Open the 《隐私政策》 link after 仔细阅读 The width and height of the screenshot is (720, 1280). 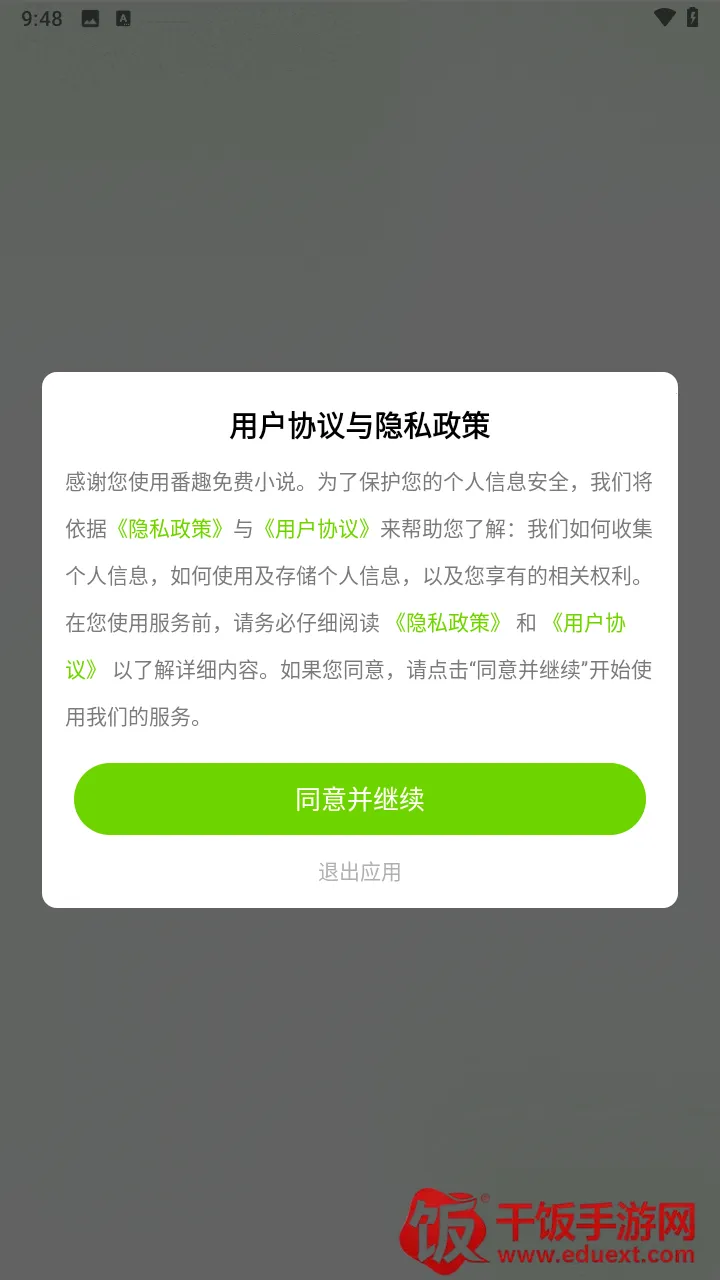(x=447, y=623)
